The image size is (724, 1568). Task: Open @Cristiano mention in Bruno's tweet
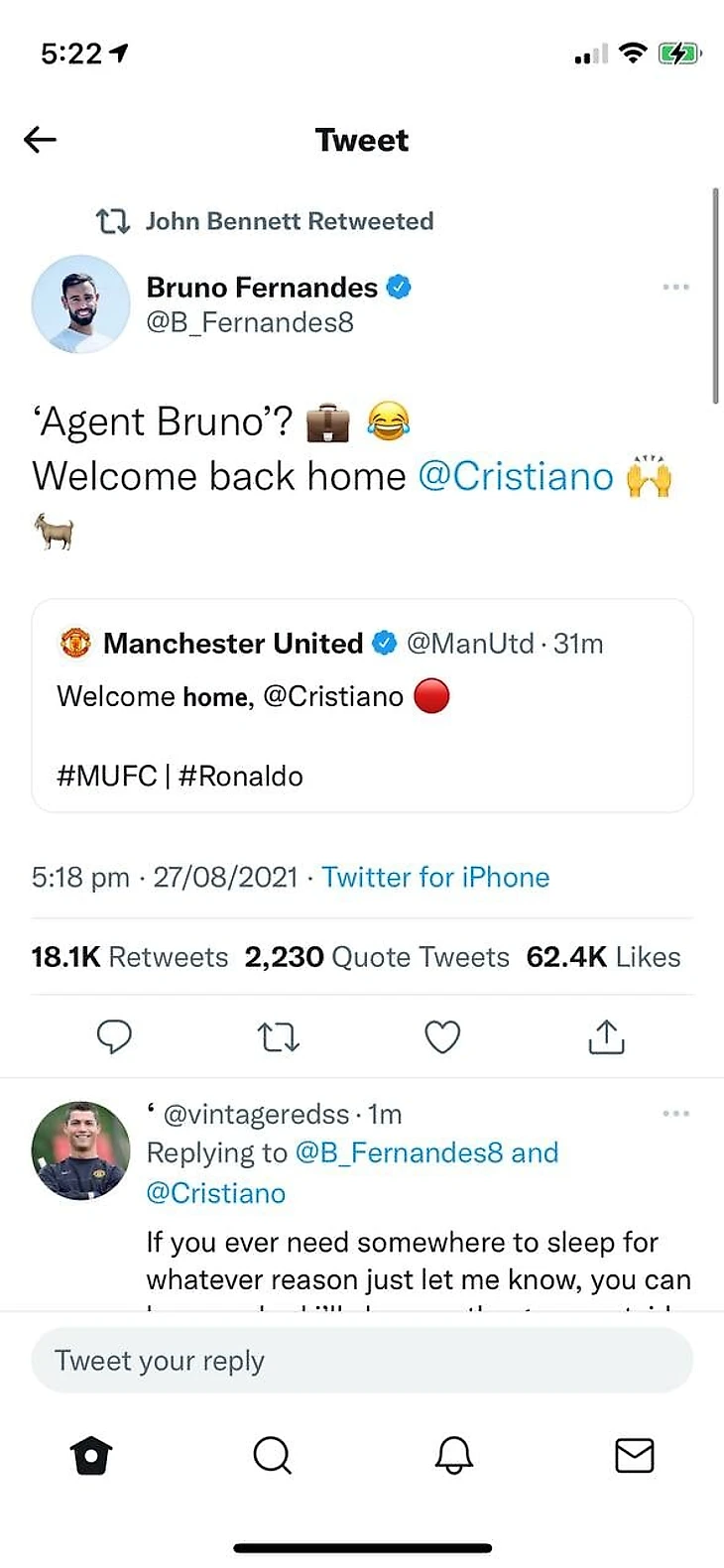click(x=516, y=476)
